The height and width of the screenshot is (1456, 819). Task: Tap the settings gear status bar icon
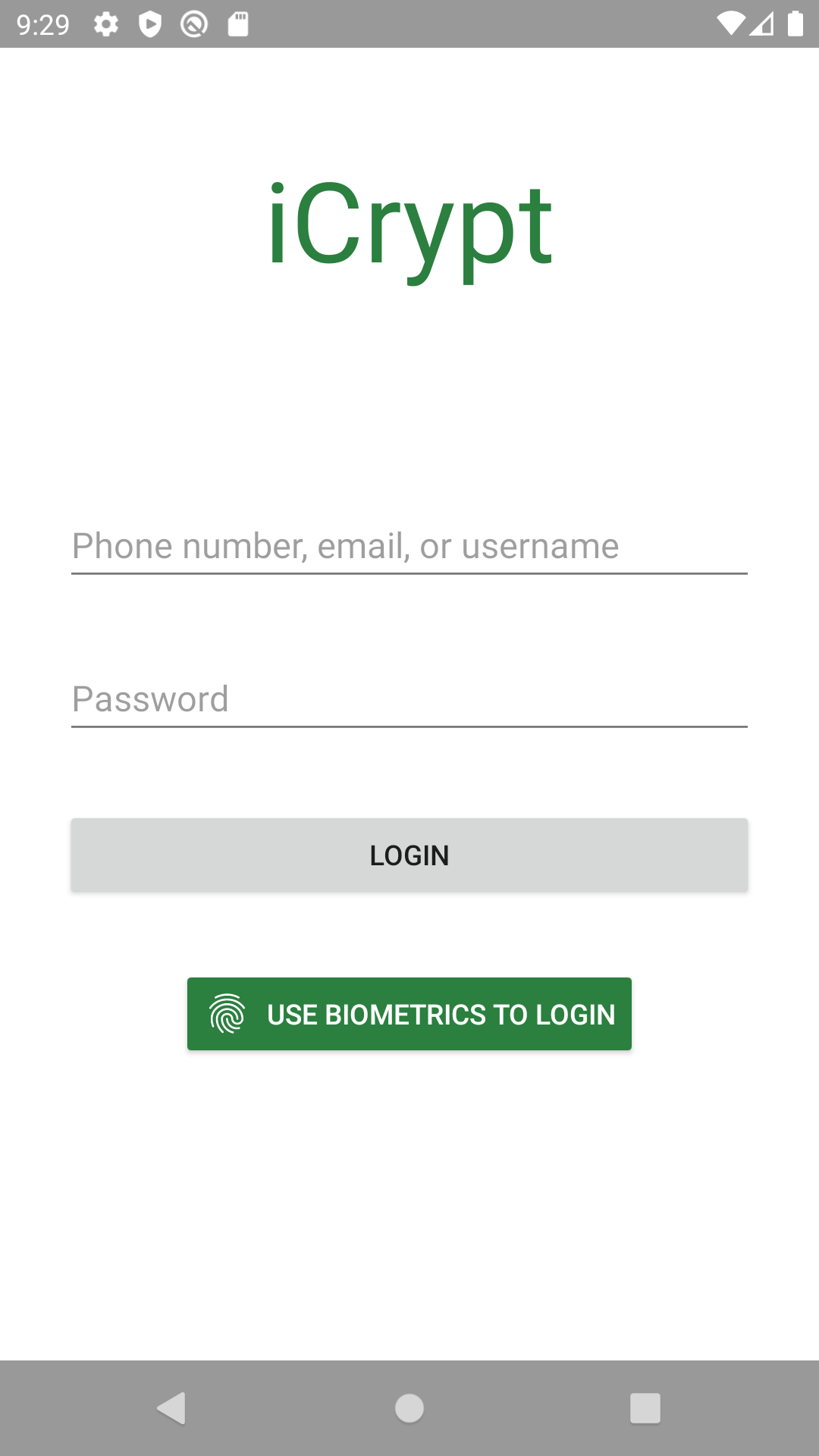(107, 24)
